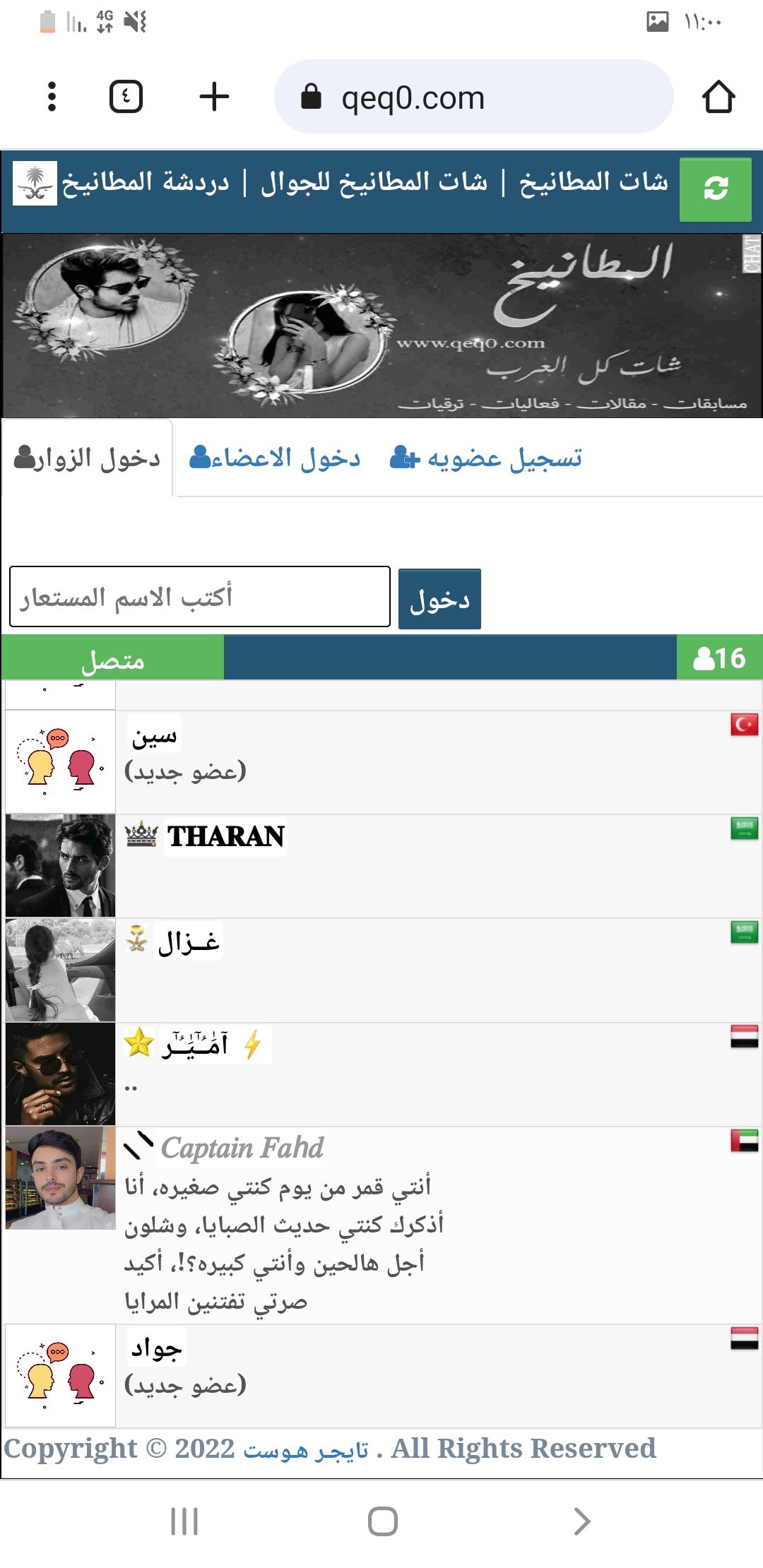Switch to the دخول الزوار tab
Viewport: 763px width, 1568px height.
[x=88, y=459]
